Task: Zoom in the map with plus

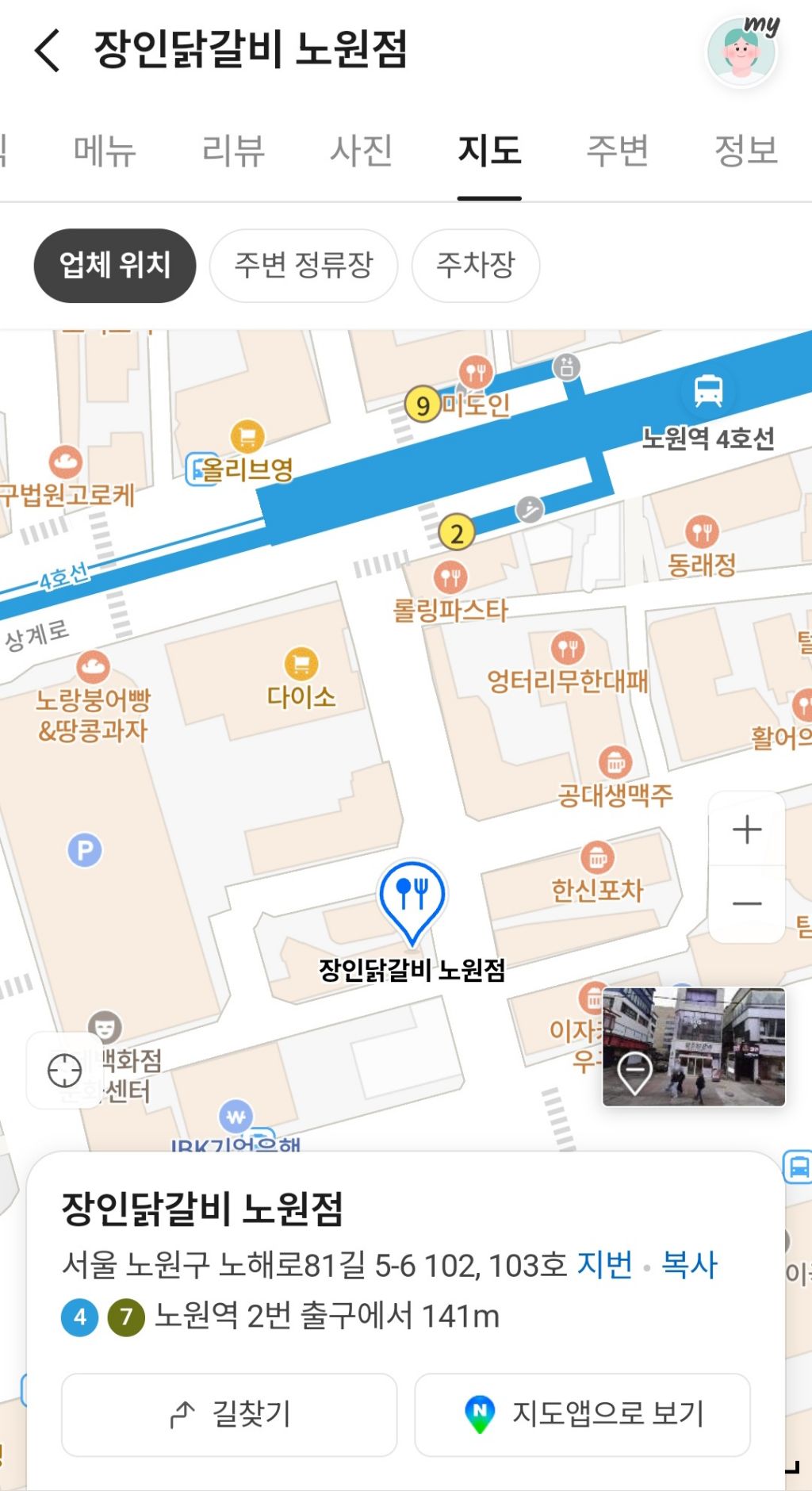Action: click(747, 830)
